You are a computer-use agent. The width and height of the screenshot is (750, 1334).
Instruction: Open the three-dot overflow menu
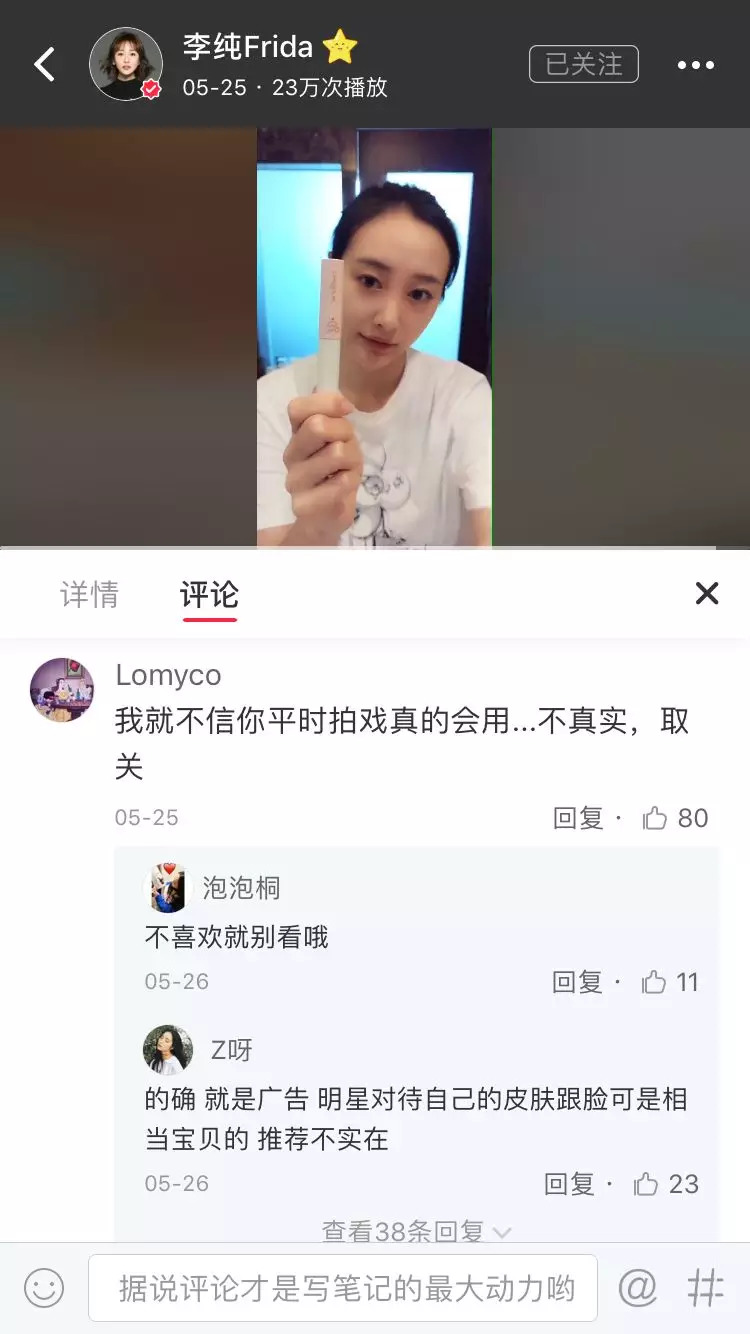pyautogui.click(x=696, y=65)
